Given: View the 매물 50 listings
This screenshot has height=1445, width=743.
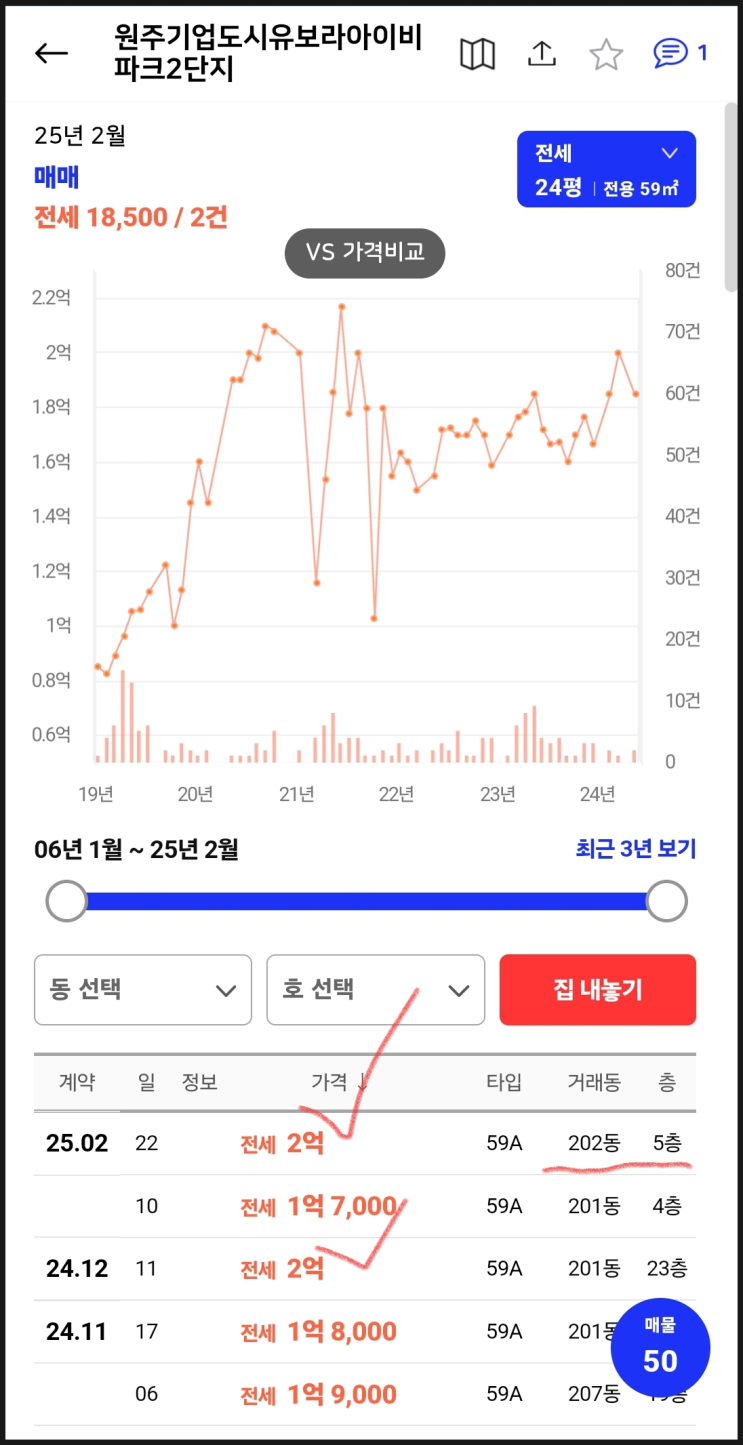Looking at the screenshot, I should [660, 1347].
